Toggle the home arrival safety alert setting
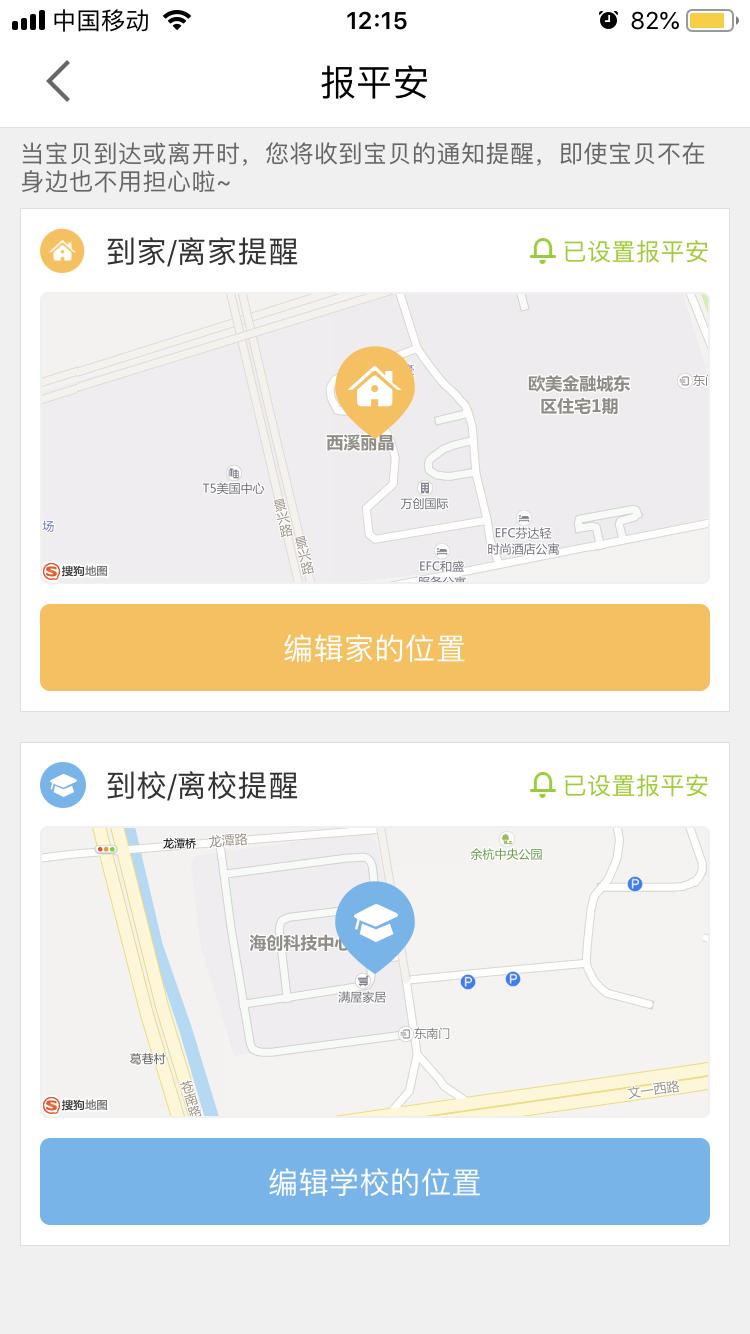This screenshot has height=1334, width=750. [618, 252]
